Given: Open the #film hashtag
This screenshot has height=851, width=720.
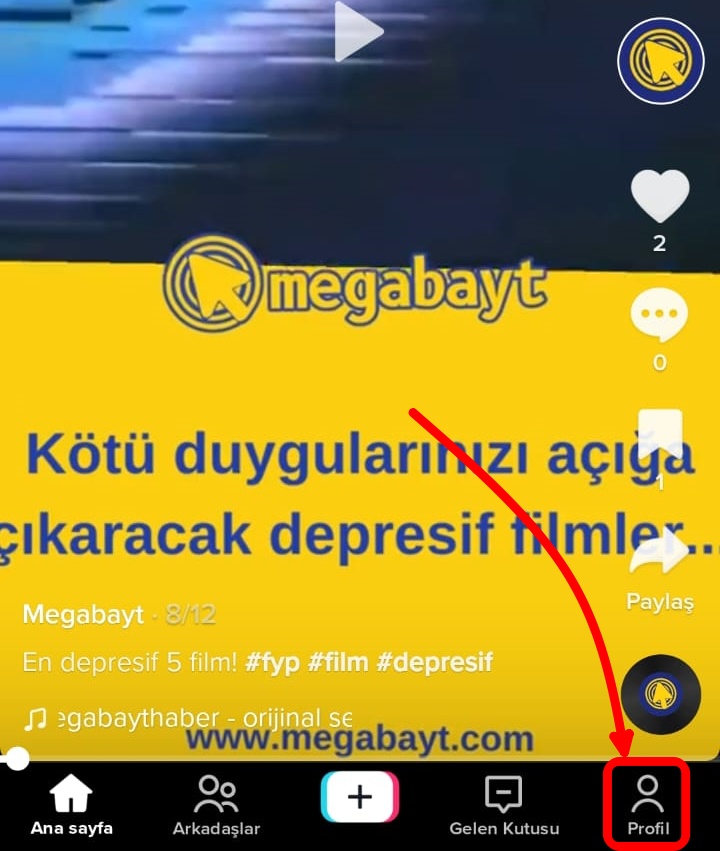Looking at the screenshot, I should point(339,662).
